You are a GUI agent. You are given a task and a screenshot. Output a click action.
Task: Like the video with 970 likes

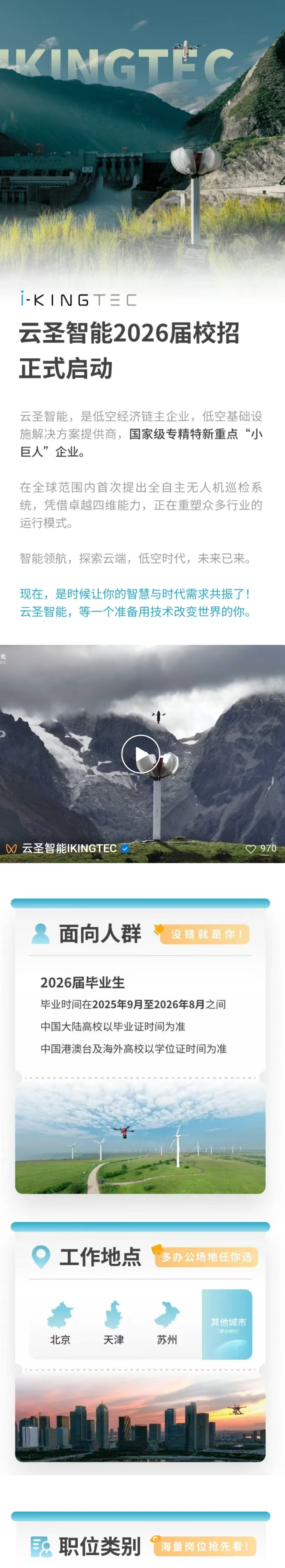(x=250, y=849)
